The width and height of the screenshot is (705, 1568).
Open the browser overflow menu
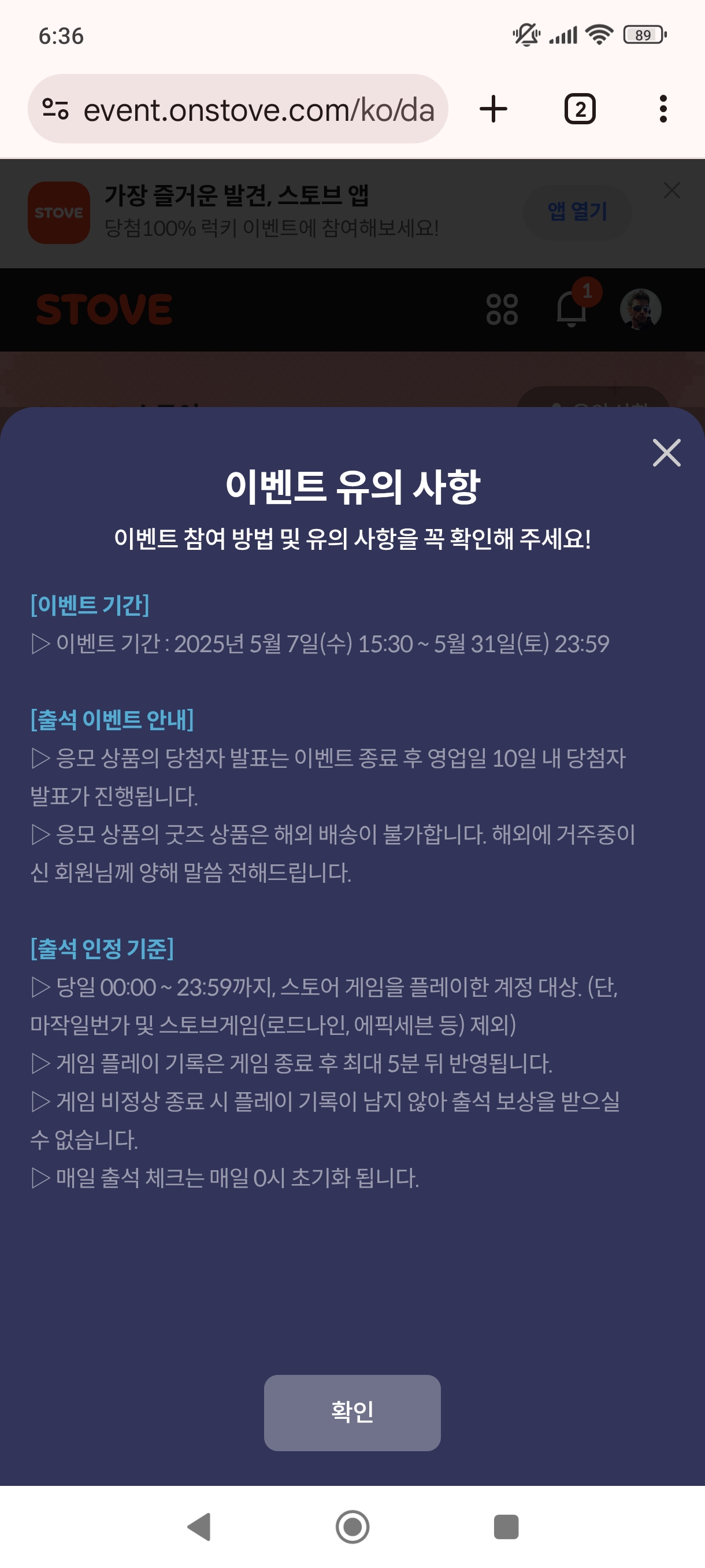(662, 110)
